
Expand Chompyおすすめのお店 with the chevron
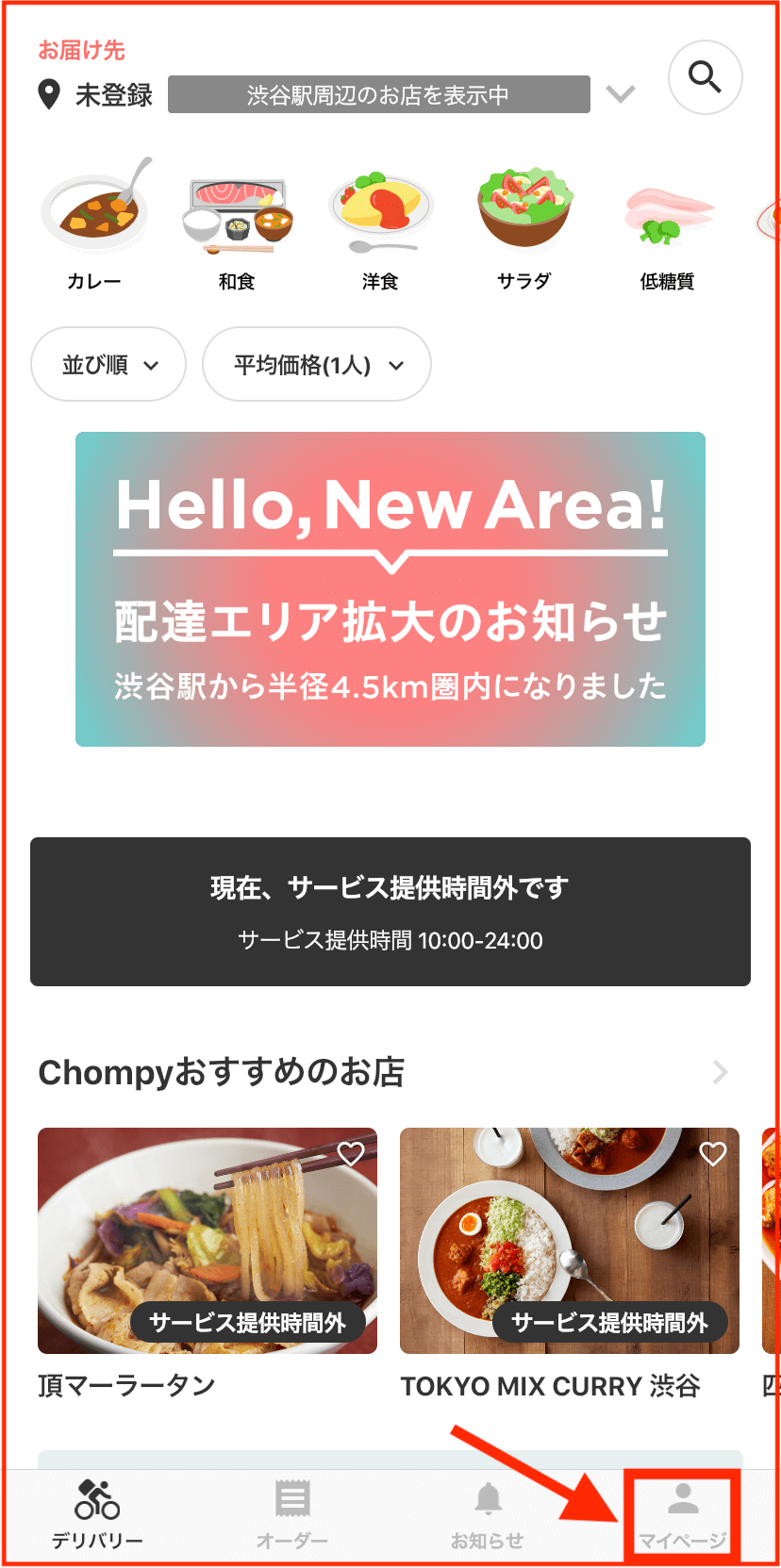[721, 1072]
